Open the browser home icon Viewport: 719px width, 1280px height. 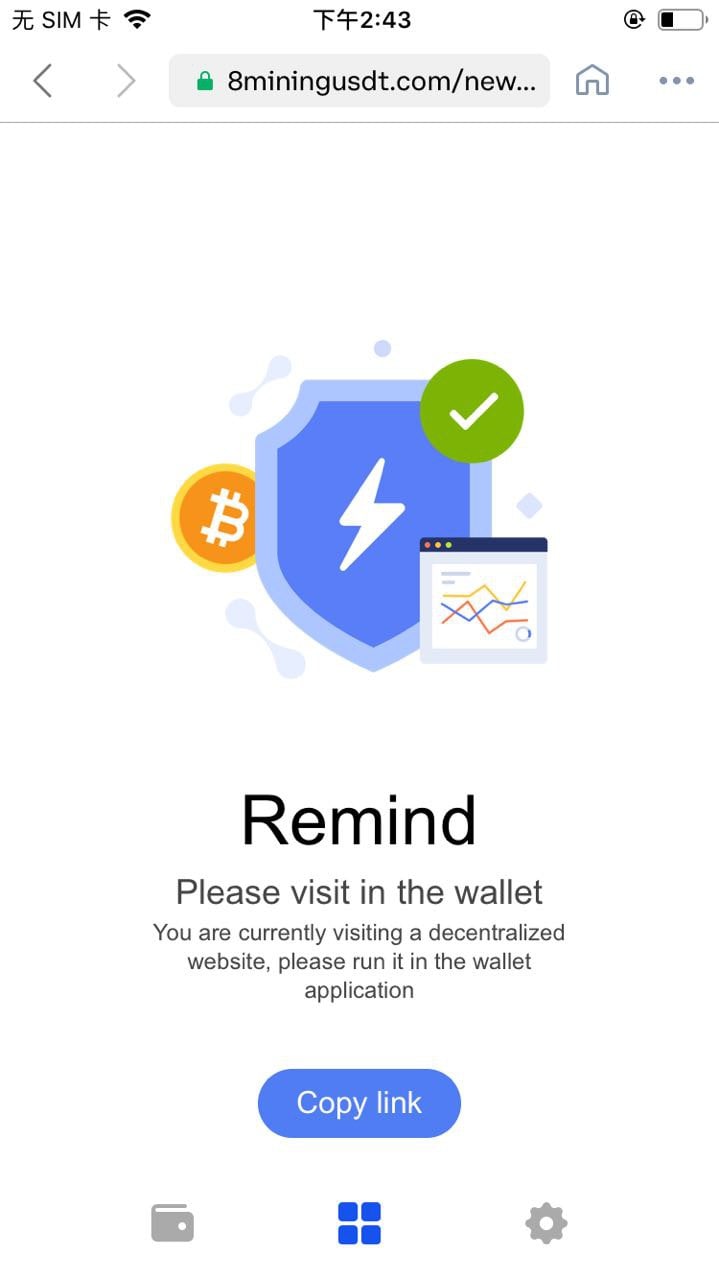pos(592,80)
